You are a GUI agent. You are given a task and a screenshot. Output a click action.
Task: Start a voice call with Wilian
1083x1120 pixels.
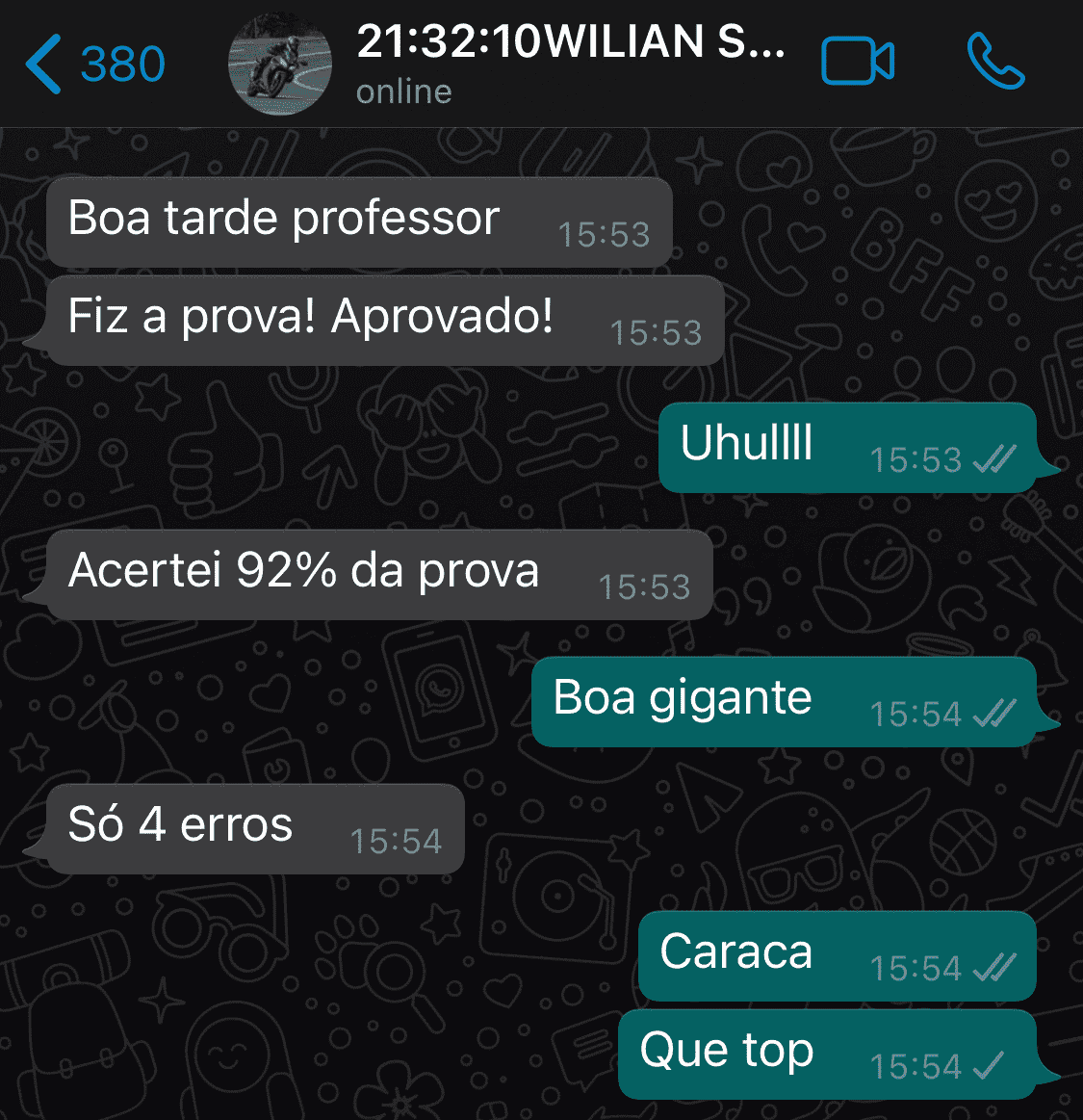point(995,62)
